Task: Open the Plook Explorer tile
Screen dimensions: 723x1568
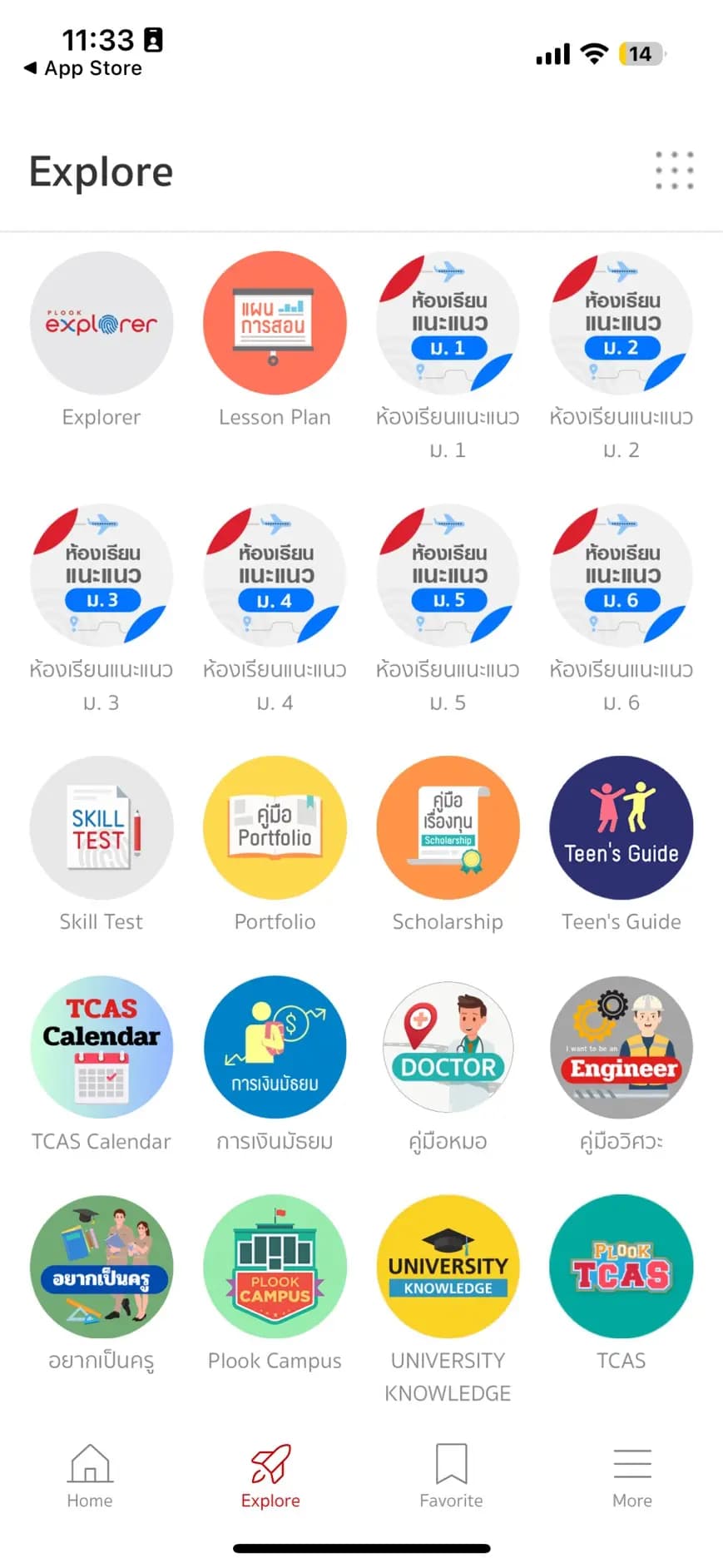Action: pos(102,324)
